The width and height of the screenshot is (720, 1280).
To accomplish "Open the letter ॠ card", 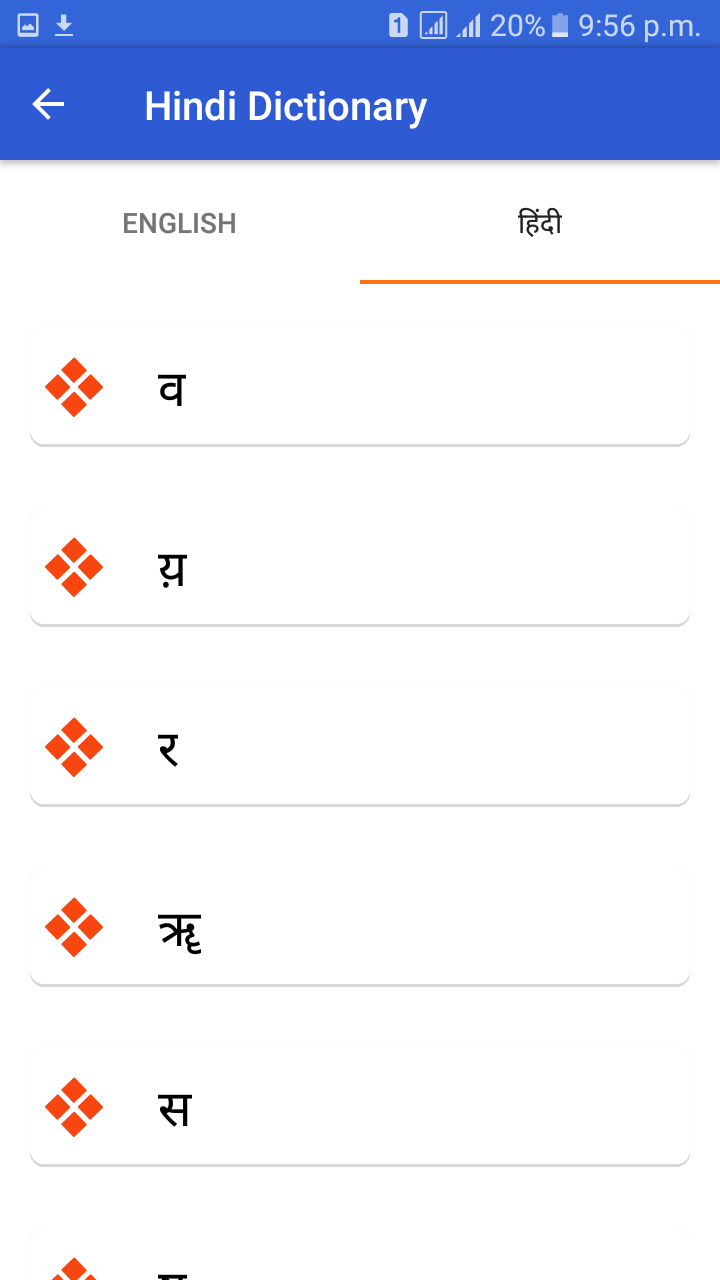I will coord(360,926).
